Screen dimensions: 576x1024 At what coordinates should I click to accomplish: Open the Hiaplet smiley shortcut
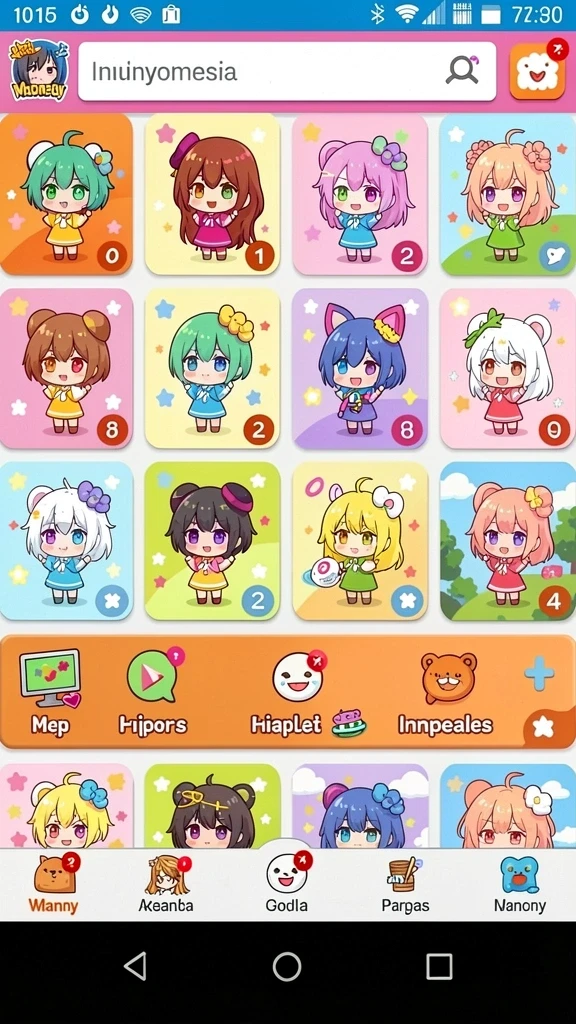click(297, 693)
